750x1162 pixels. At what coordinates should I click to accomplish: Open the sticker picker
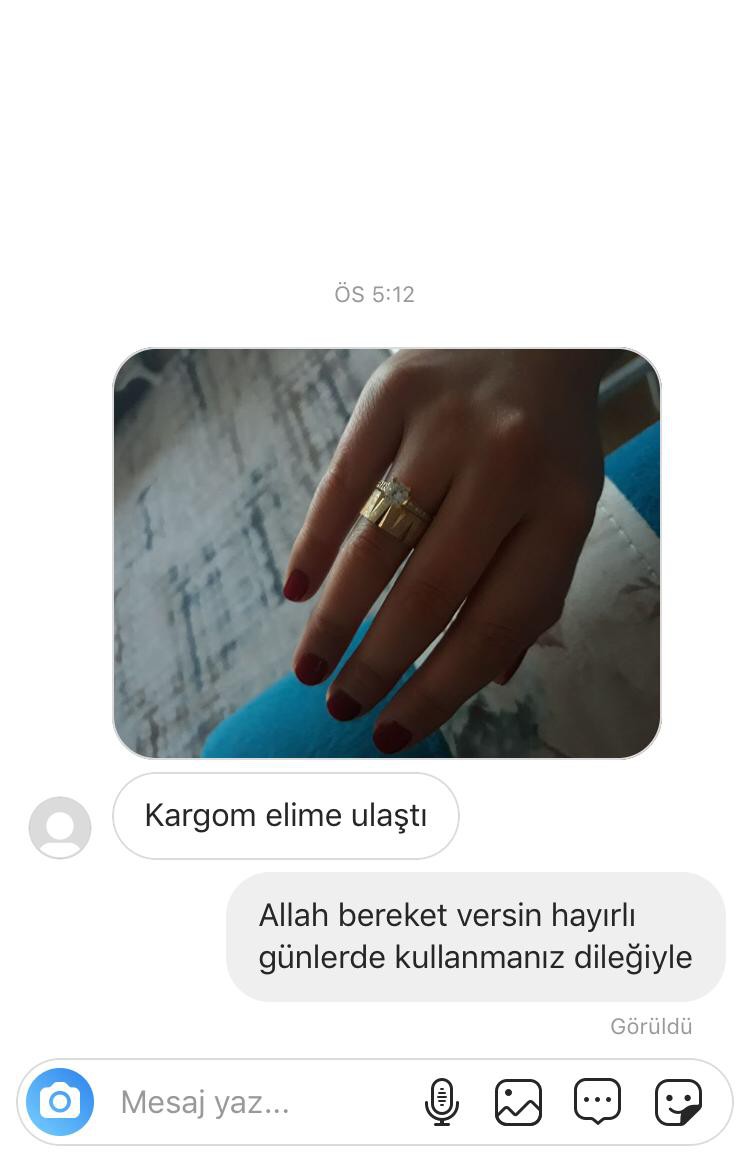point(677,1102)
